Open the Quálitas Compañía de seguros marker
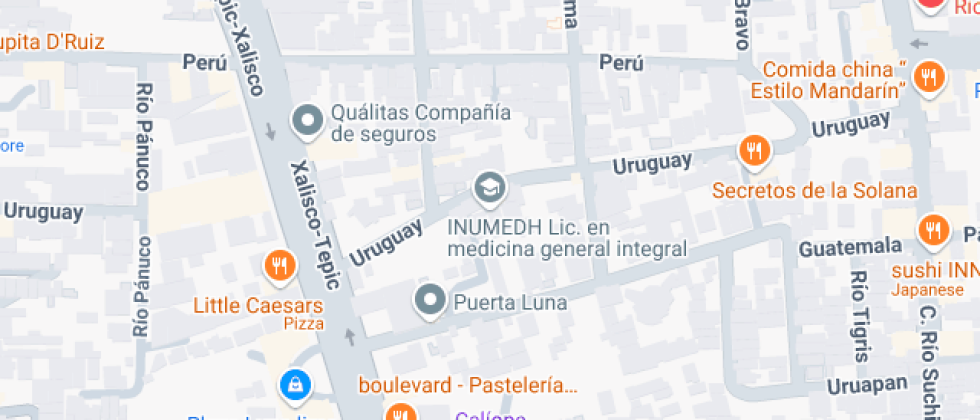980x420 pixels. pos(306,122)
